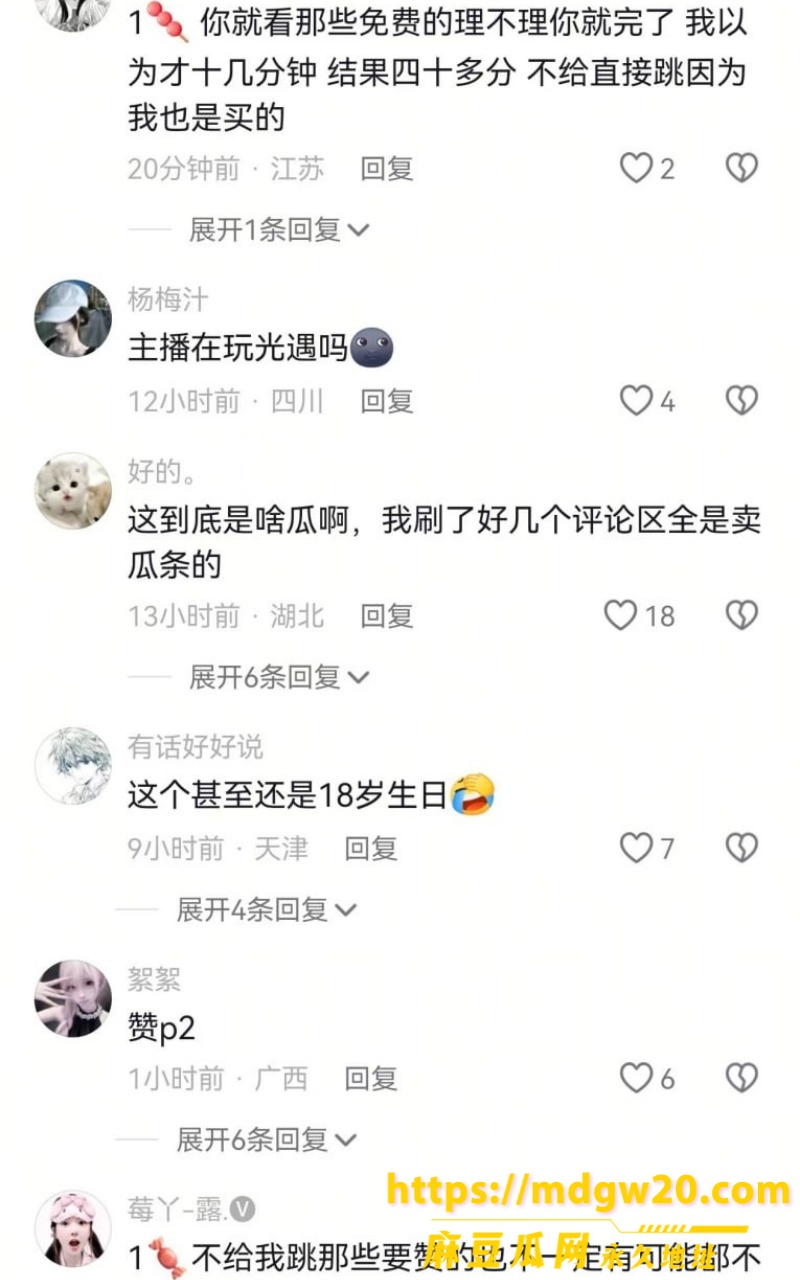Open 莓丫-露.'s profile avatar
This screenshot has width=800, height=1280.
pyautogui.click(x=73, y=1229)
